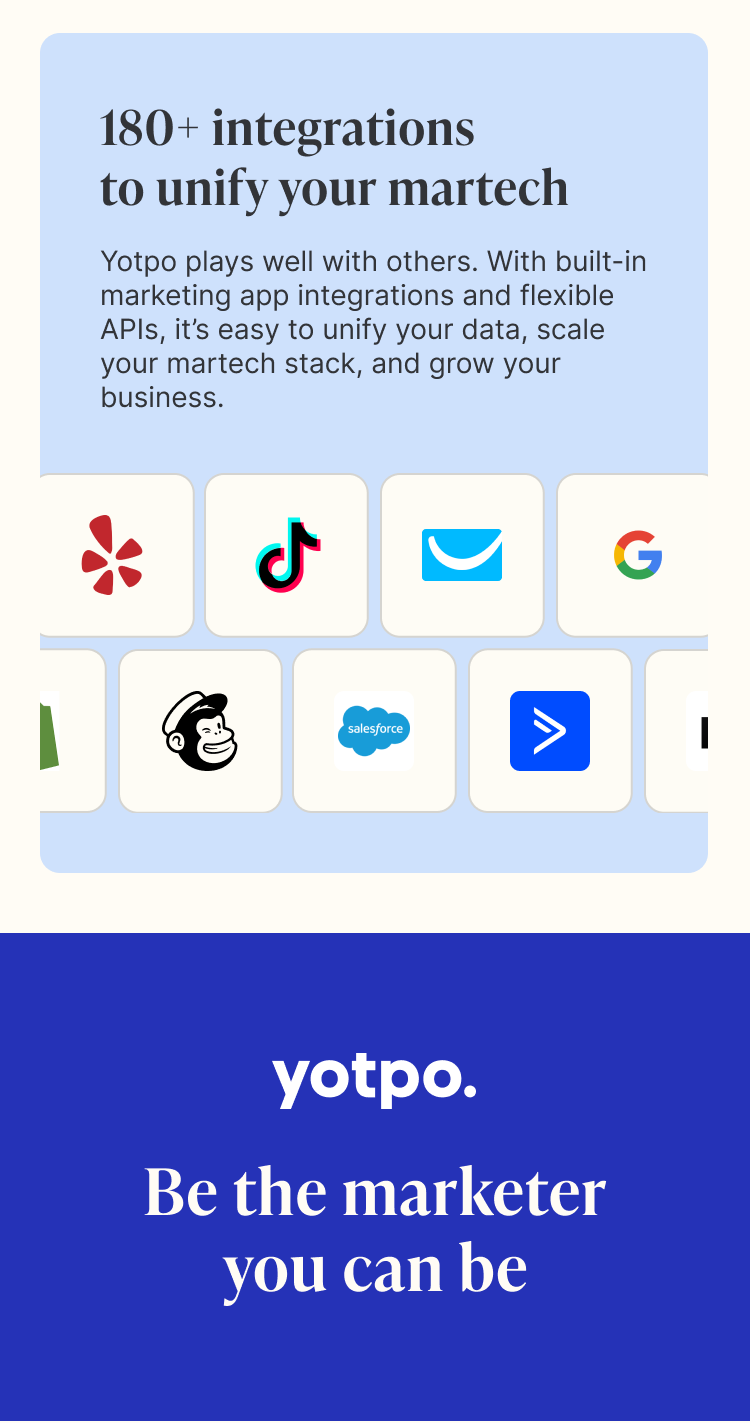Open the Yelp integration tile
This screenshot has height=1423, width=750.
[x=113, y=555]
